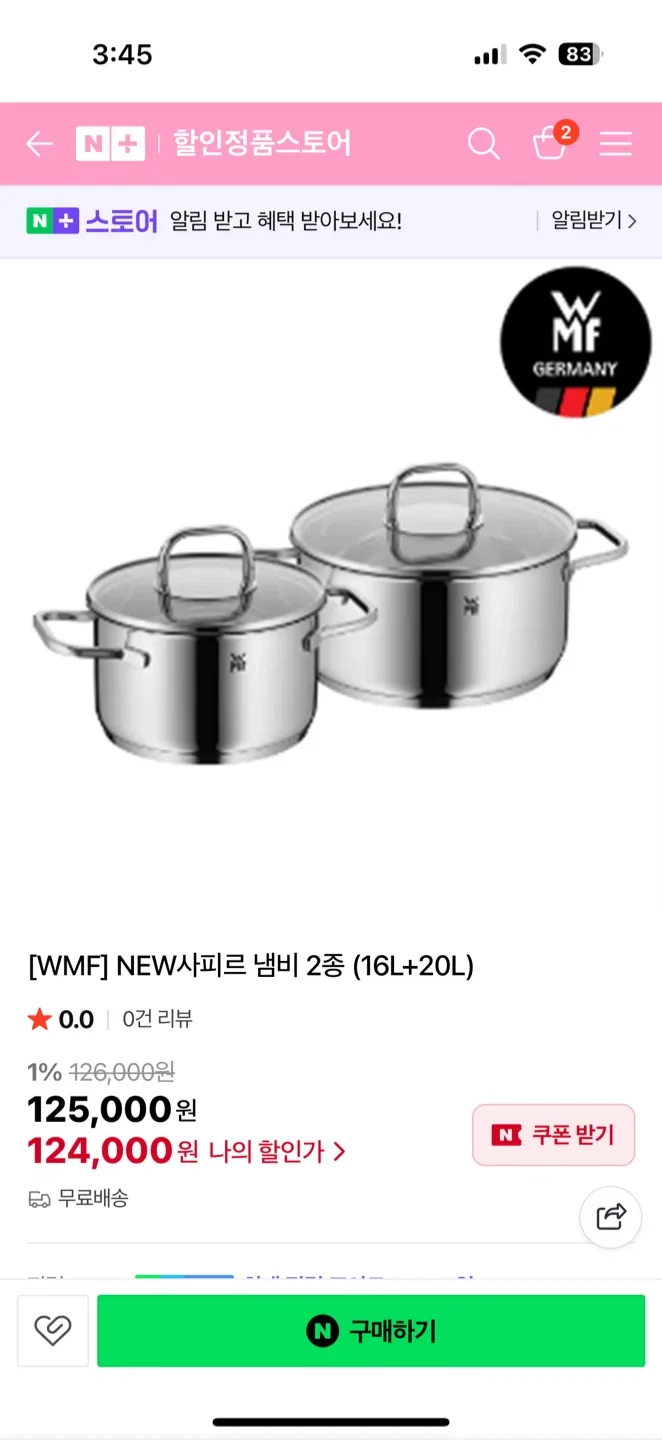
Task: Tap 알림받기 to get store alerts
Action: (x=593, y=221)
